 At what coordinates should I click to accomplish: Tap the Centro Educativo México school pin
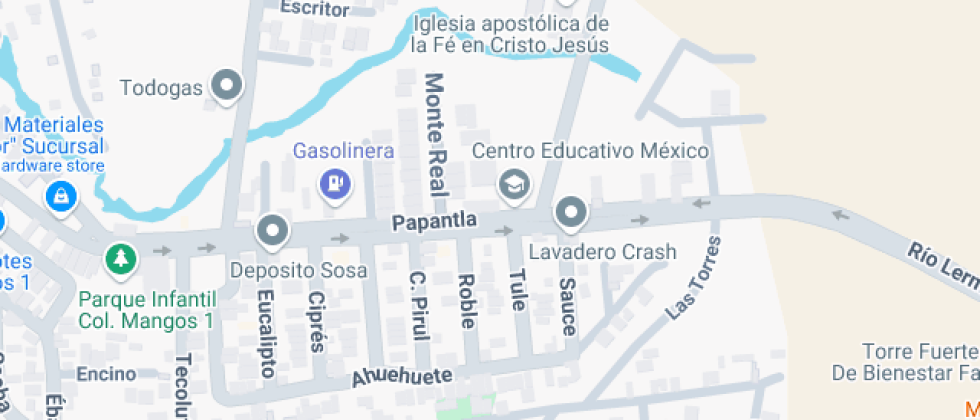tap(514, 184)
